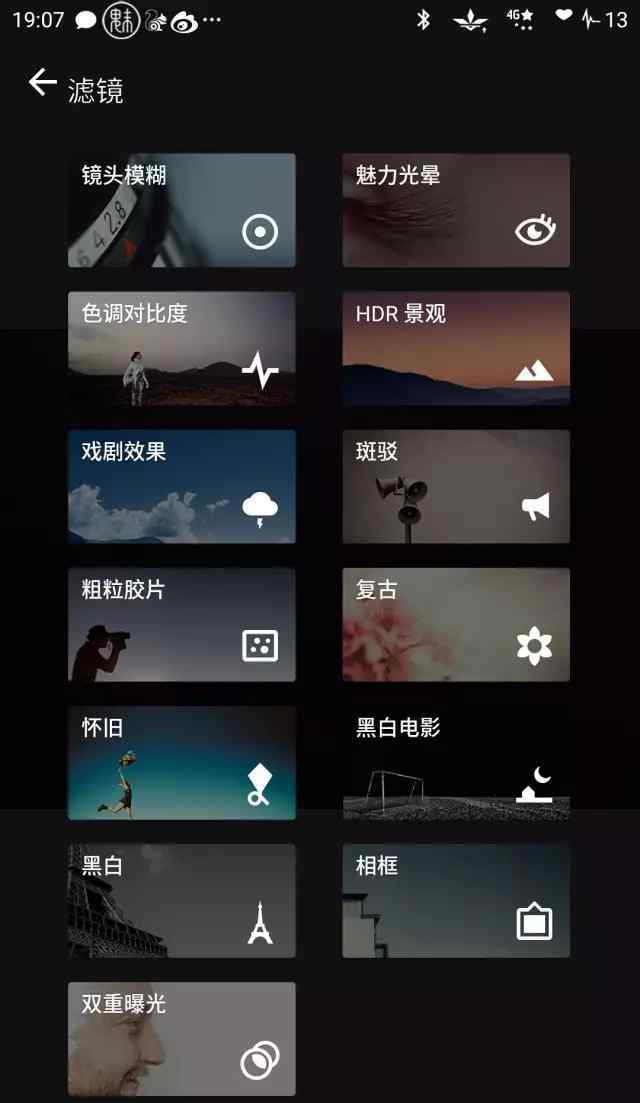The image size is (640, 1103).
Task: Choose the 复古 filter
Action: tap(456, 624)
